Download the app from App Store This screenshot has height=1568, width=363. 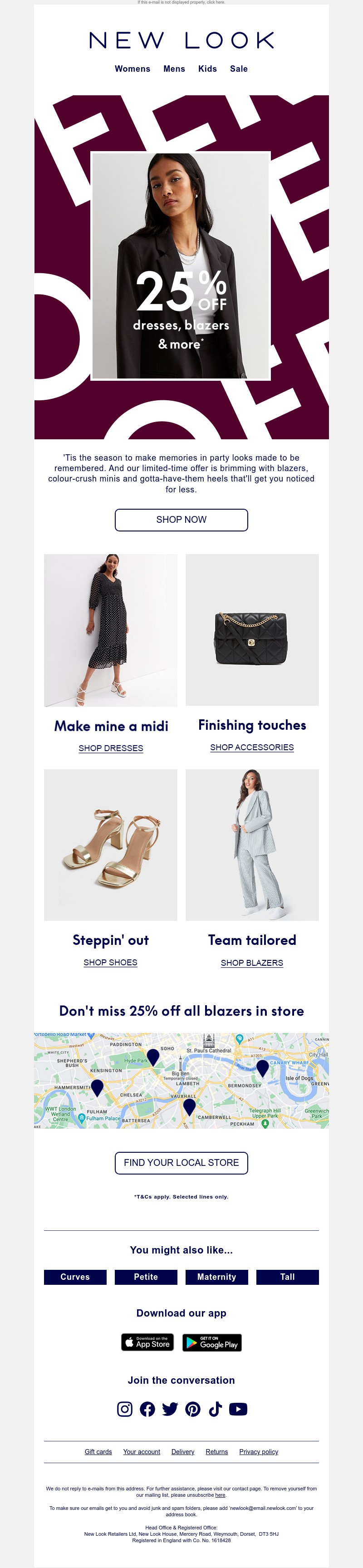coord(147,1342)
